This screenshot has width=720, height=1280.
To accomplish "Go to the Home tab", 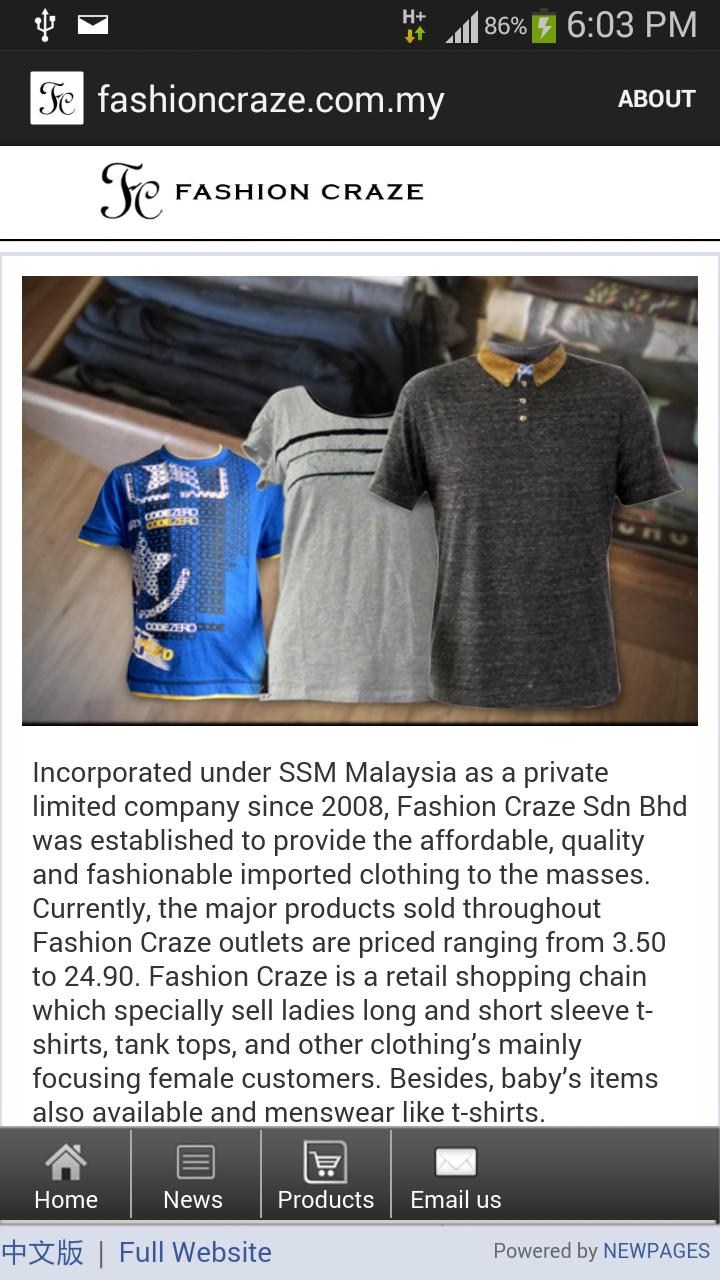I will (x=66, y=1177).
